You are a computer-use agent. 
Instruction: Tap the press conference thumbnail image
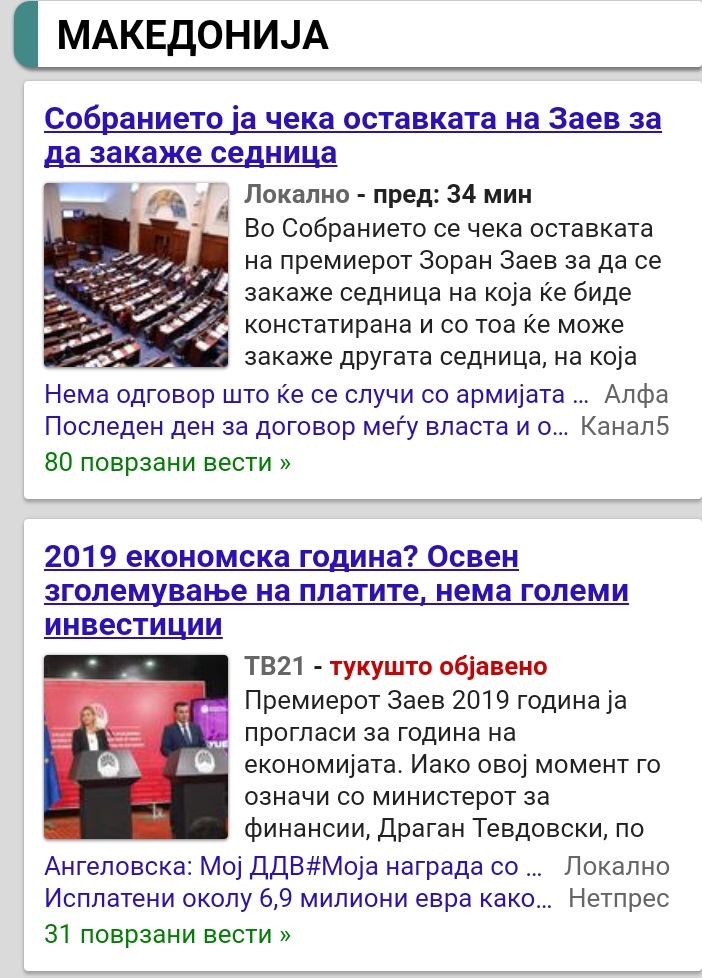(x=137, y=747)
